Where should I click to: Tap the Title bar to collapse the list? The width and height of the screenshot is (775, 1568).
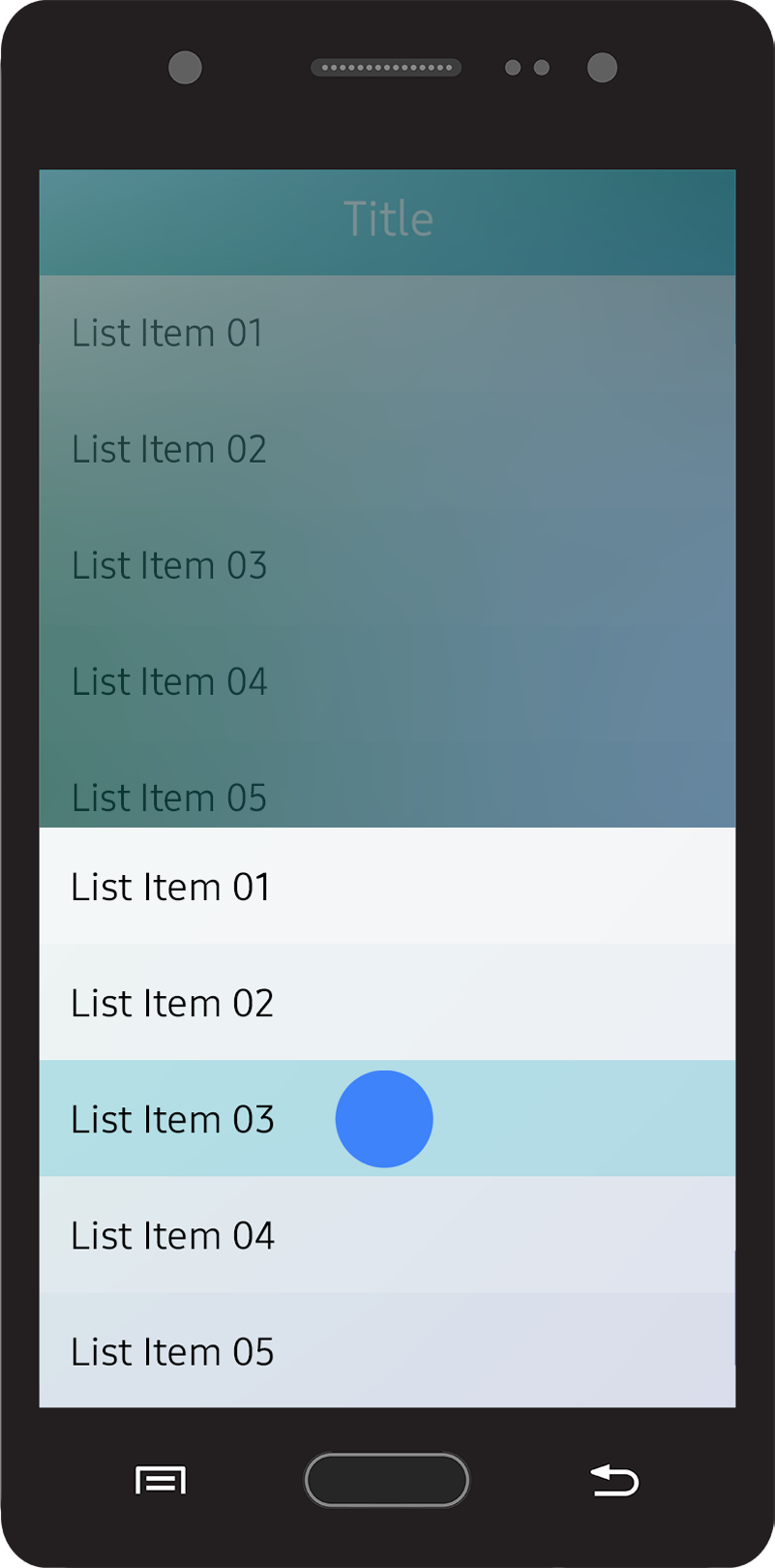pyautogui.click(x=387, y=218)
